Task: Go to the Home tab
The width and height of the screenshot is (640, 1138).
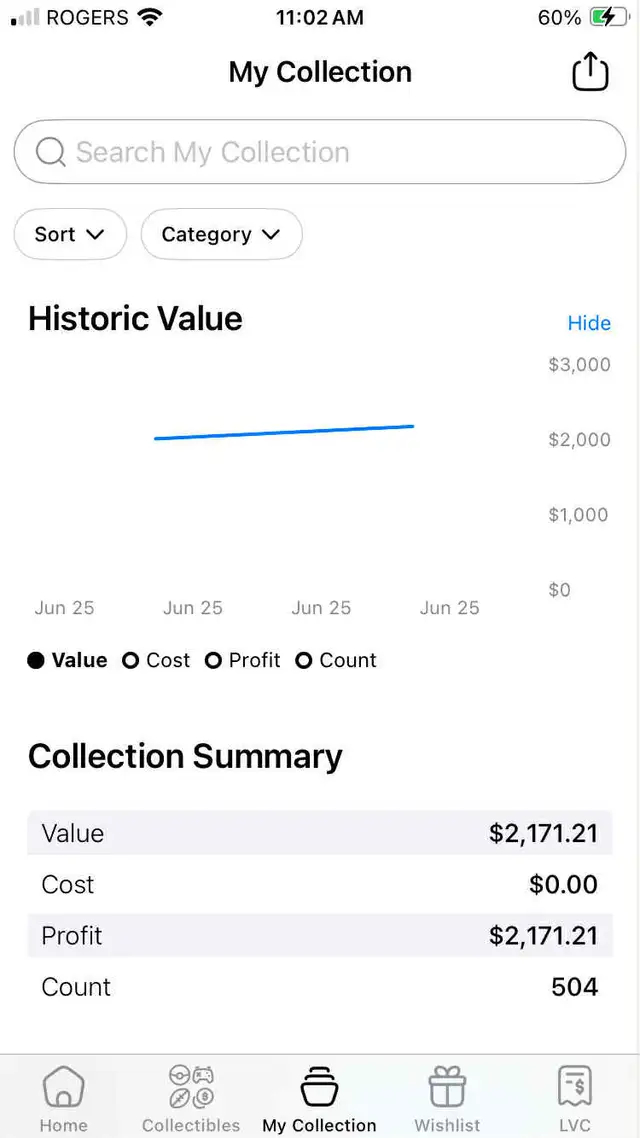Action: pos(64,1099)
